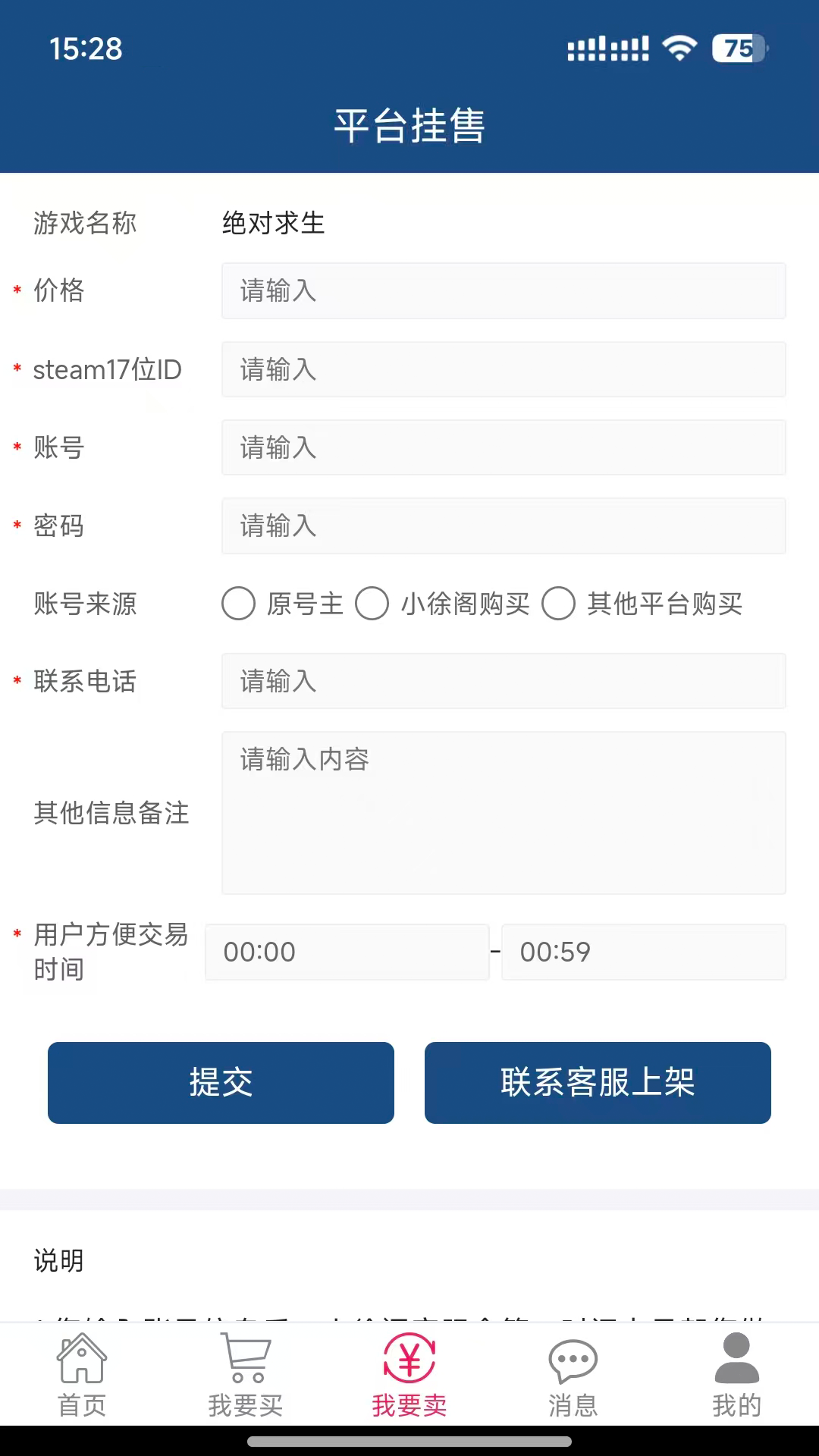
Task: Click the 其他信息备注 remarks text area
Action: coord(503,811)
